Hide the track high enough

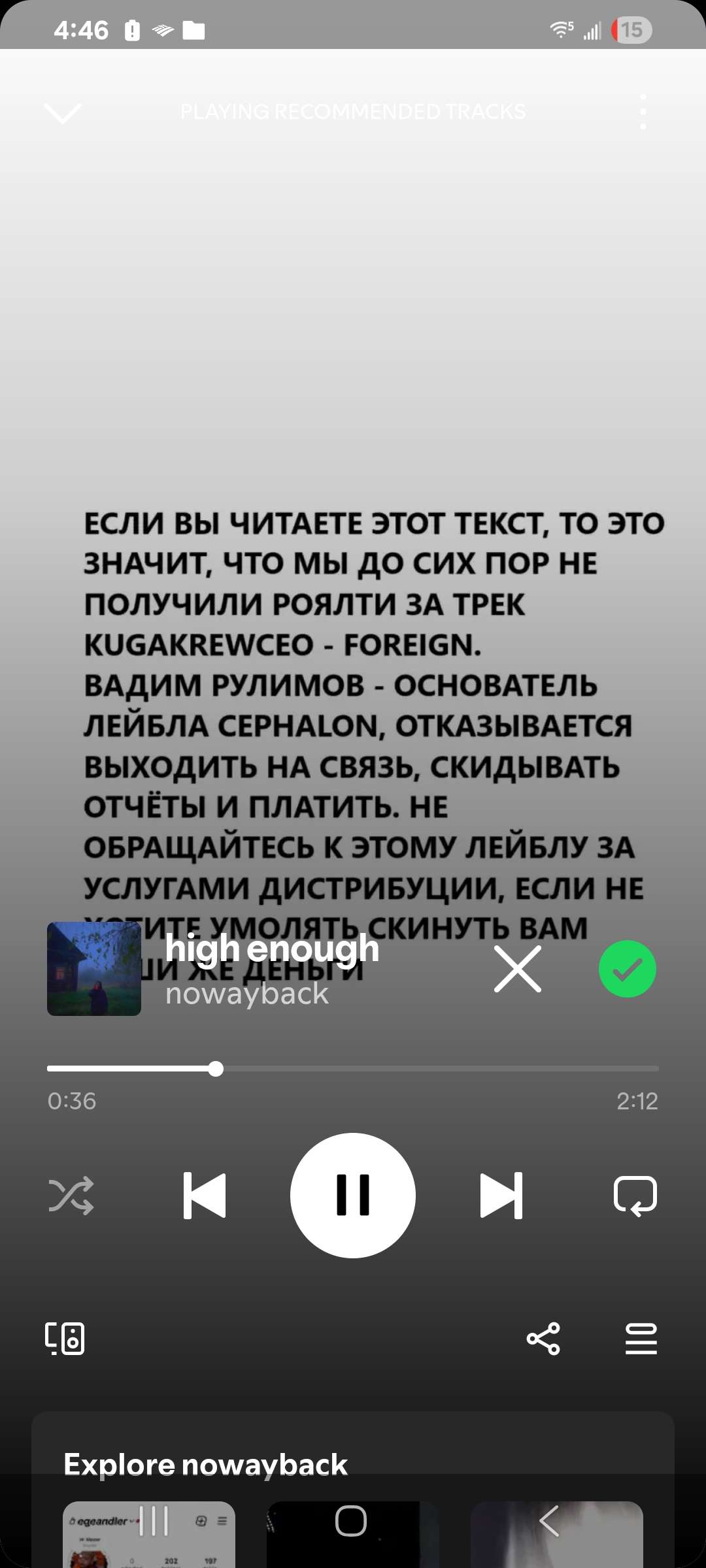[x=518, y=969]
